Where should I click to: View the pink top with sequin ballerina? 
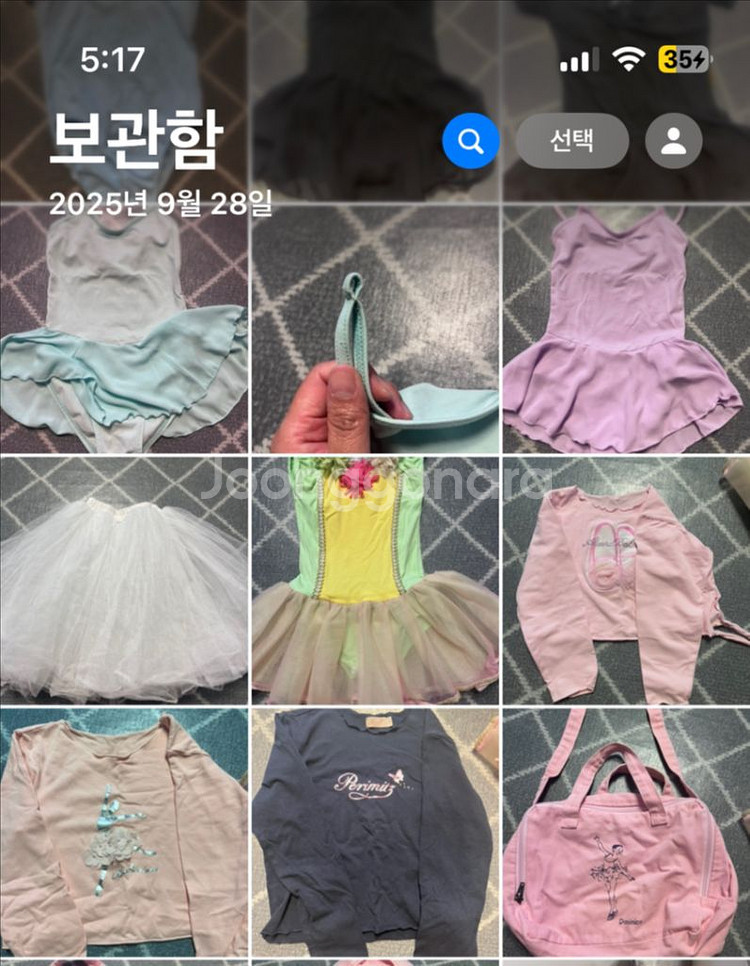(123, 832)
